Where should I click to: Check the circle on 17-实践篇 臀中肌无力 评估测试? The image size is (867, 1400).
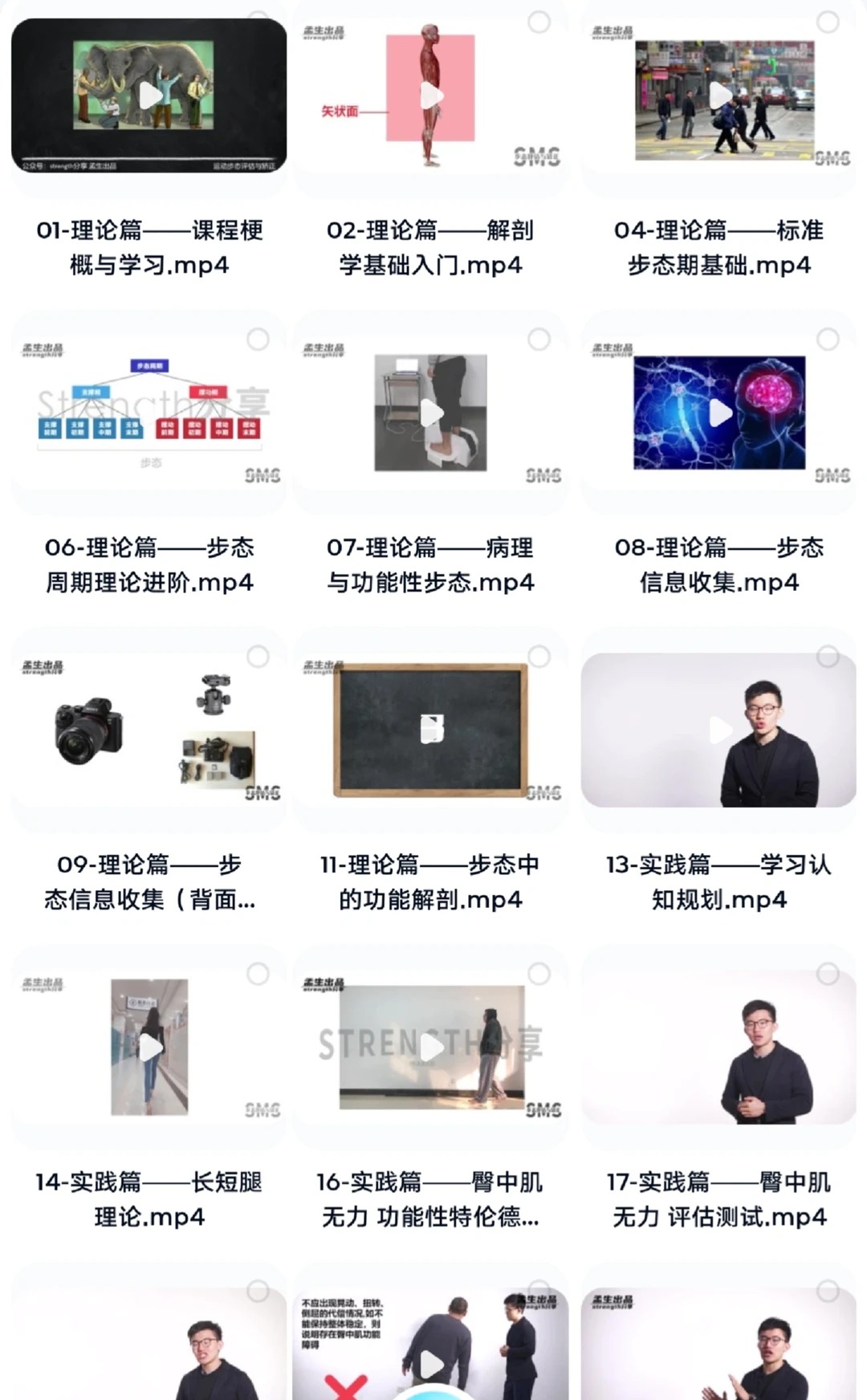click(x=828, y=975)
